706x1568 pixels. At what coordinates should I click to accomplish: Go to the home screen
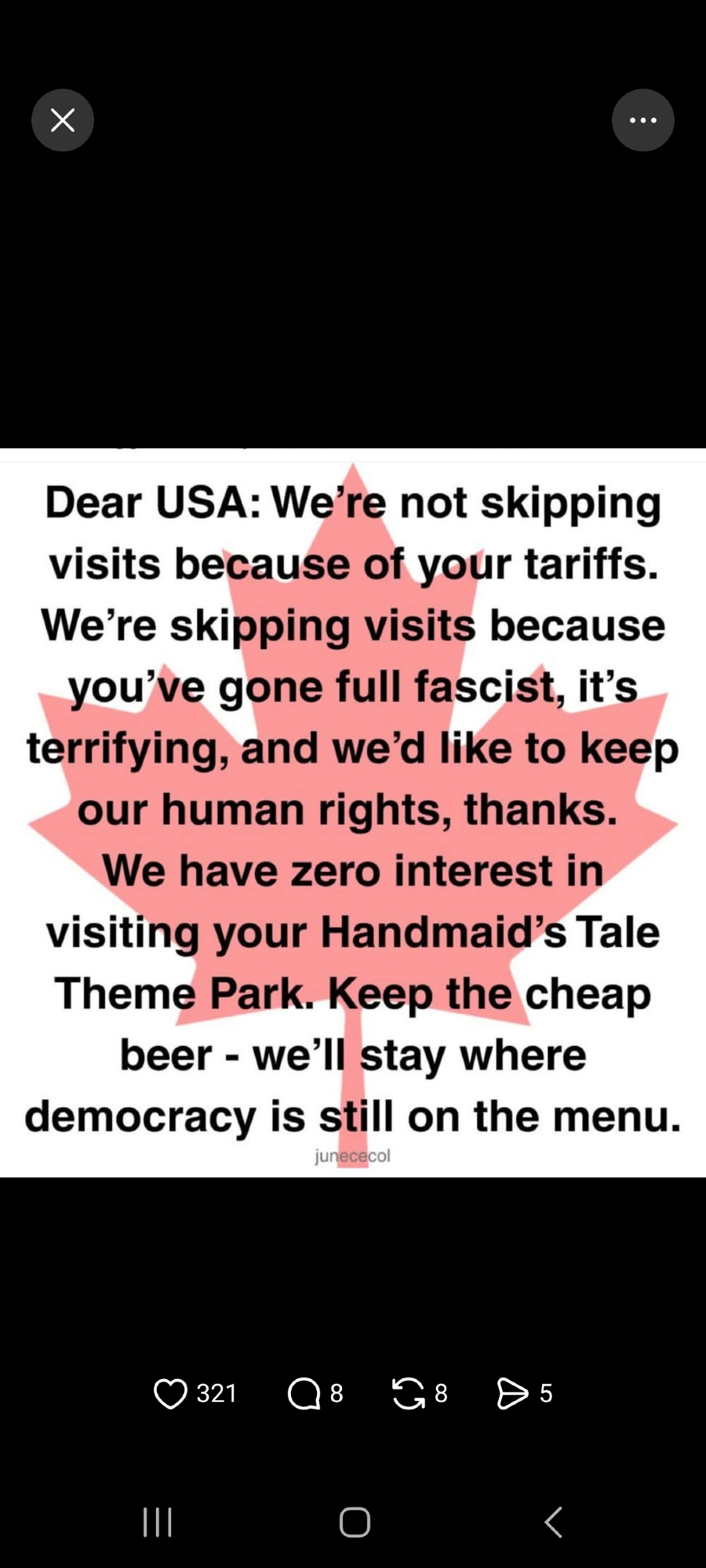click(355, 1522)
